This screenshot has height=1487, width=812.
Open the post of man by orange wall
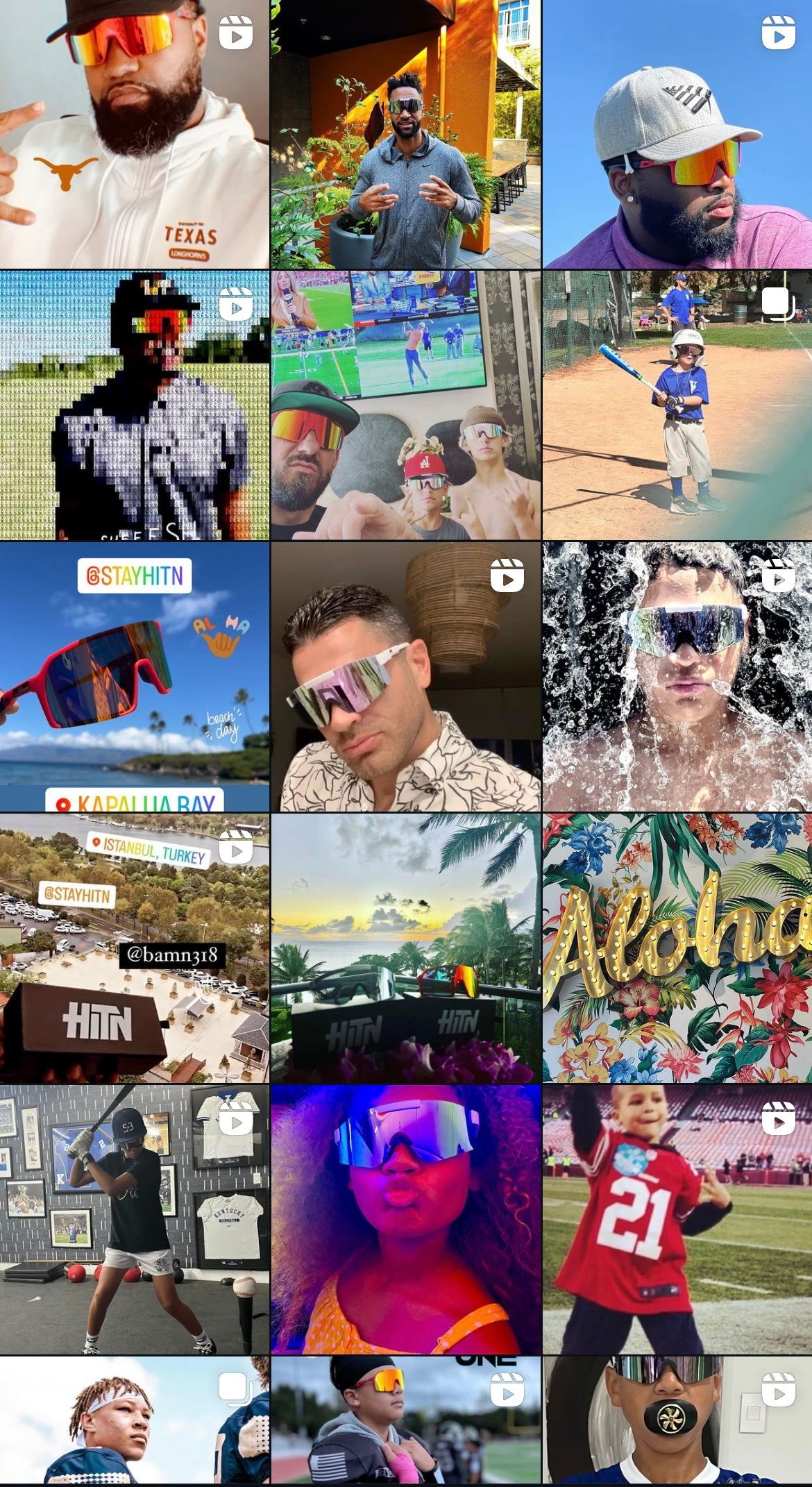[x=405, y=134]
